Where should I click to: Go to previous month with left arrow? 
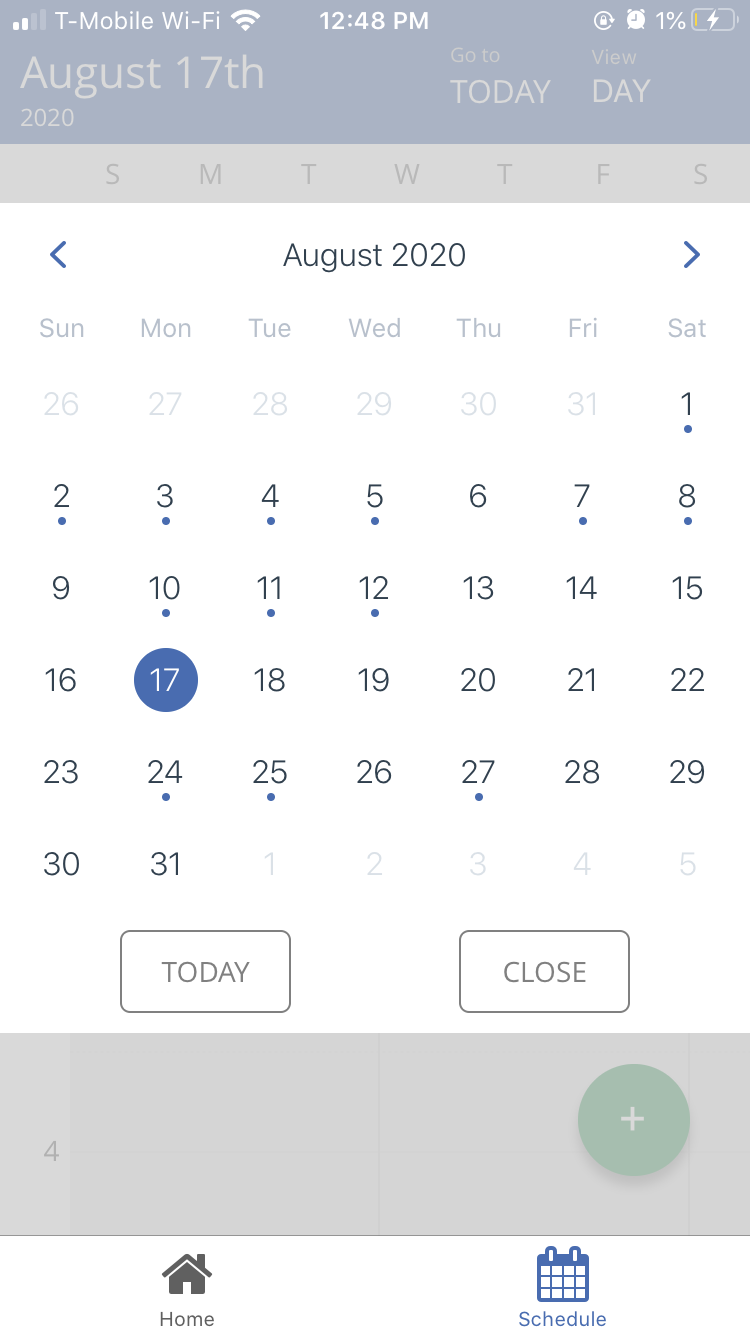[x=58, y=255]
